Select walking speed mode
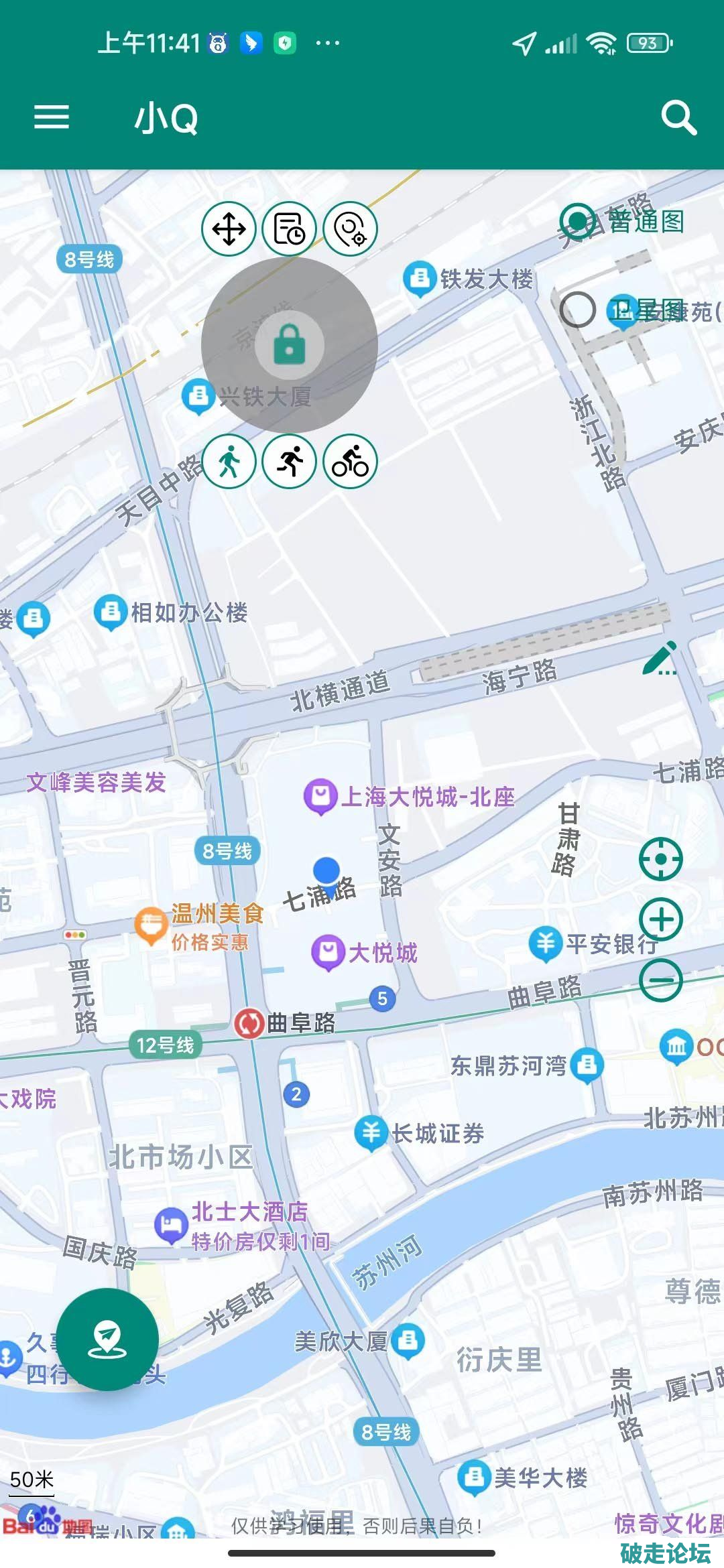The image size is (724, 1568). click(229, 462)
